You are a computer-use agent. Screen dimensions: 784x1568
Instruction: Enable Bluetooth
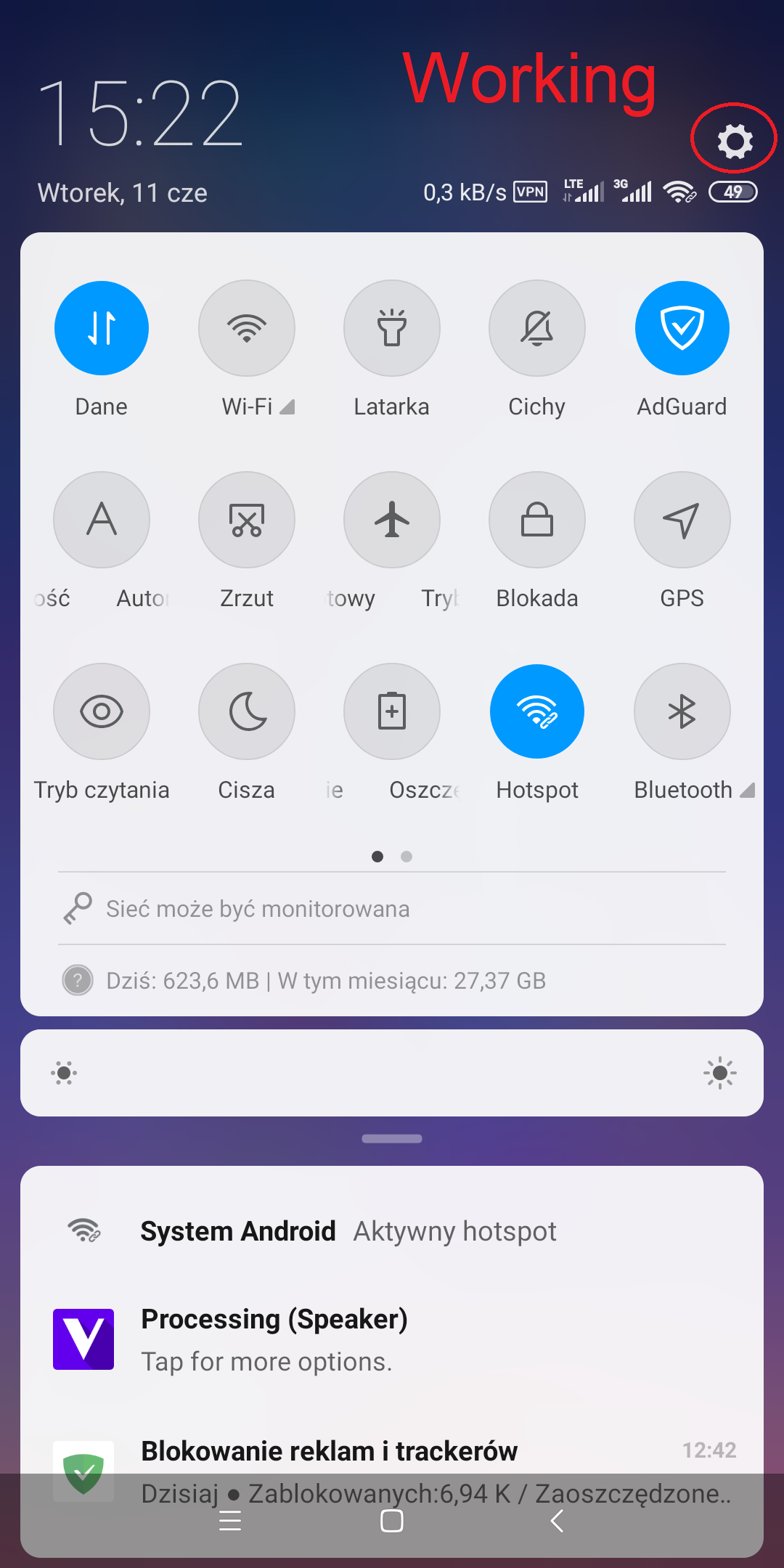[x=682, y=711]
